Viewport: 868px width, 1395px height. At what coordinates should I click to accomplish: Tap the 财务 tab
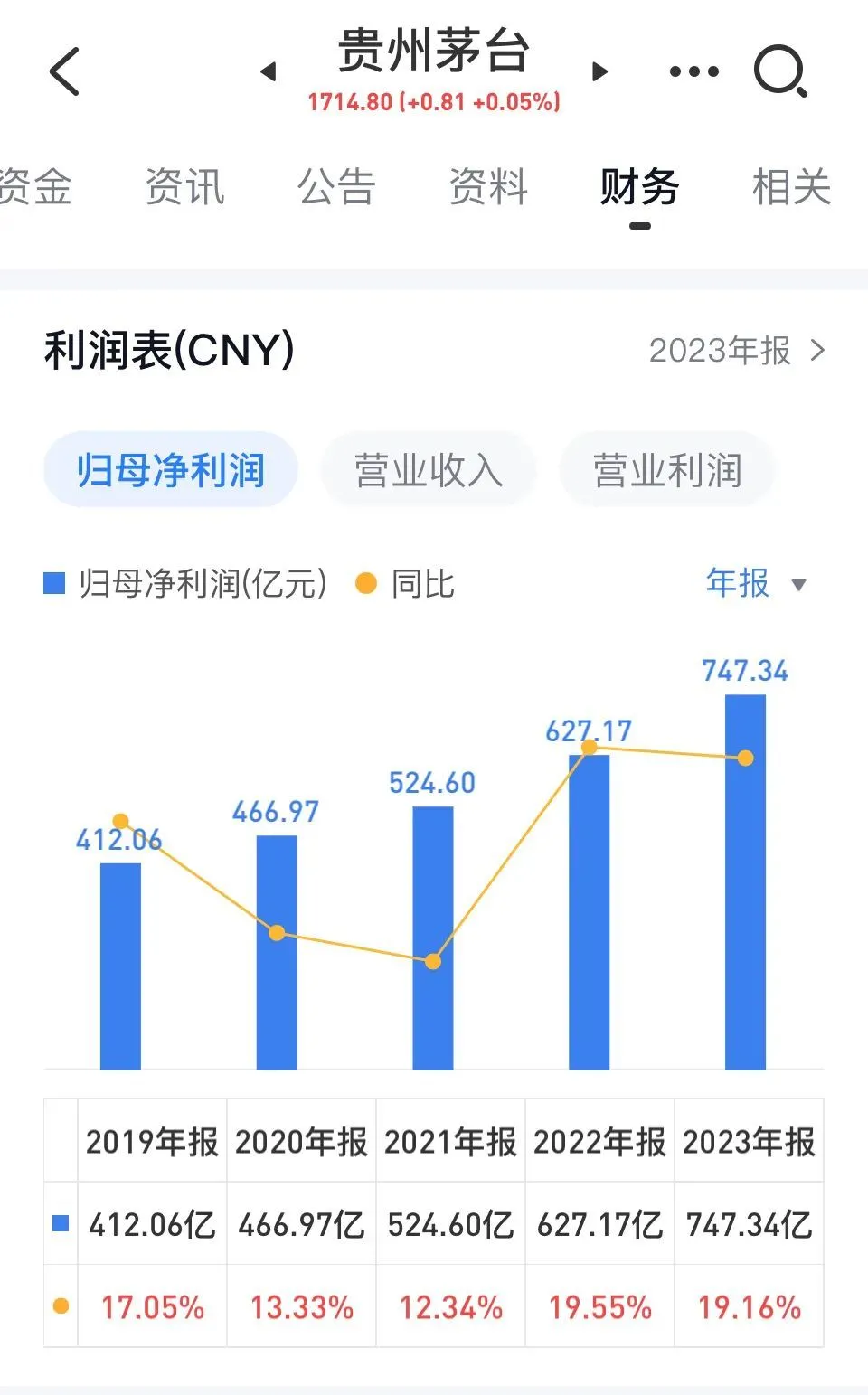coord(639,187)
